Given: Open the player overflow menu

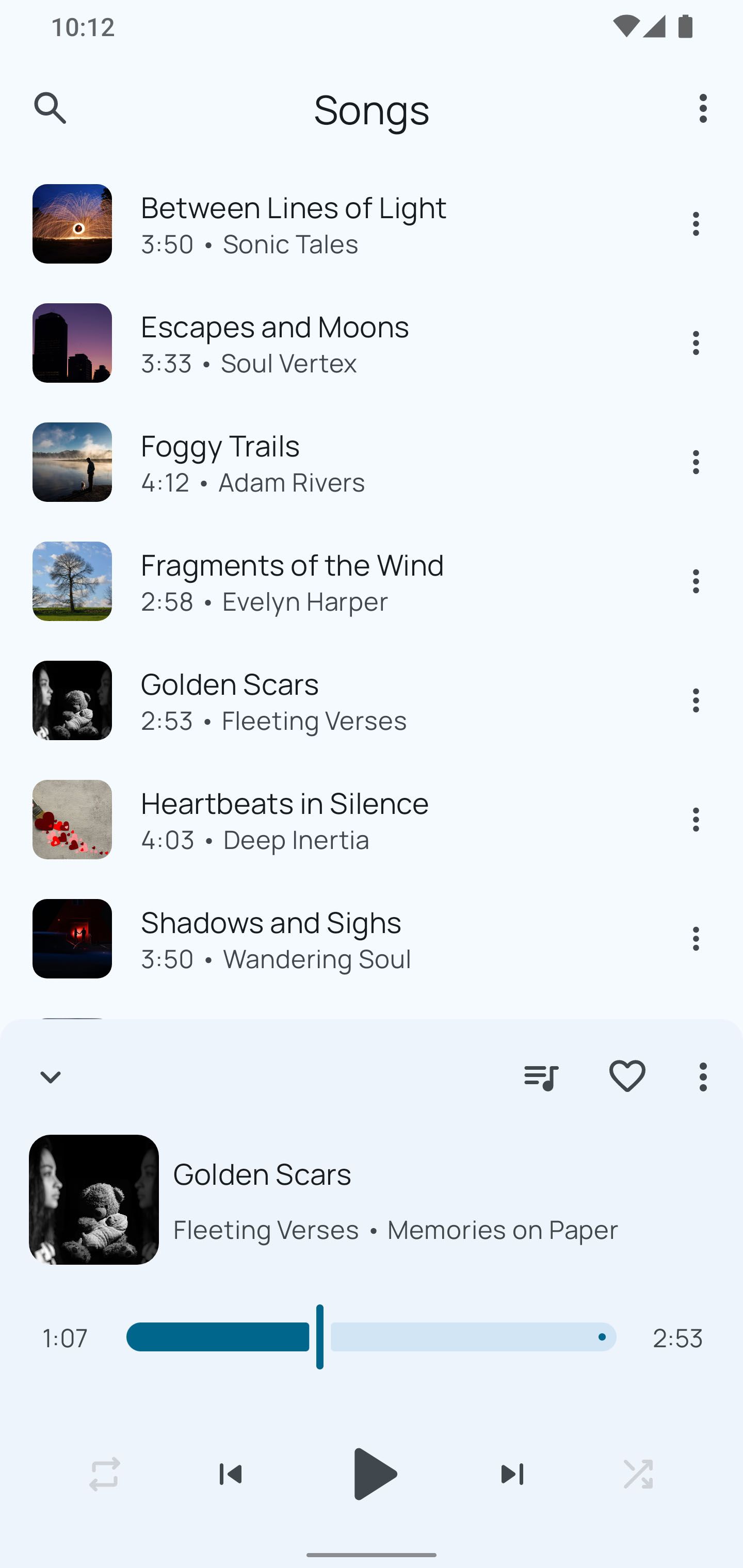Looking at the screenshot, I should pos(703,1077).
